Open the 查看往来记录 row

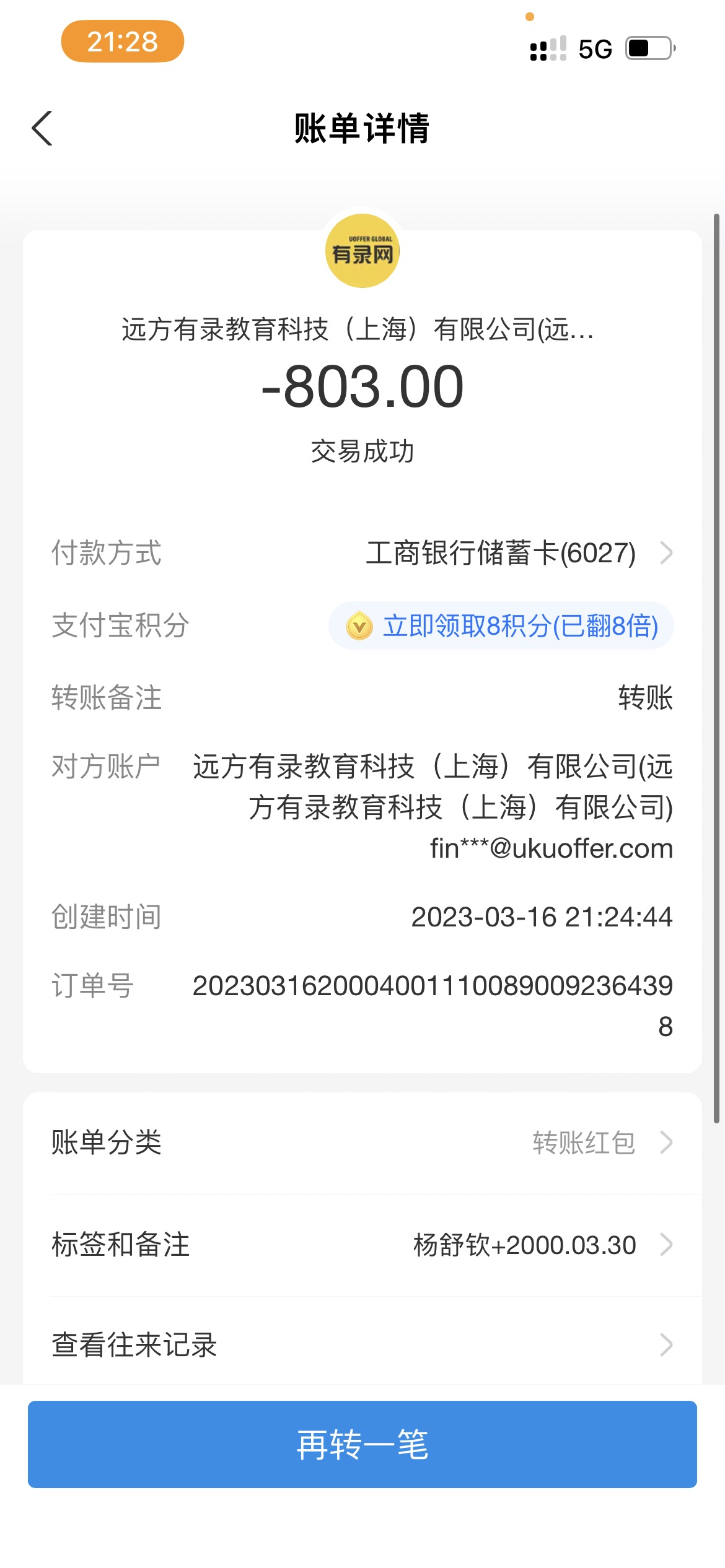[362, 1345]
